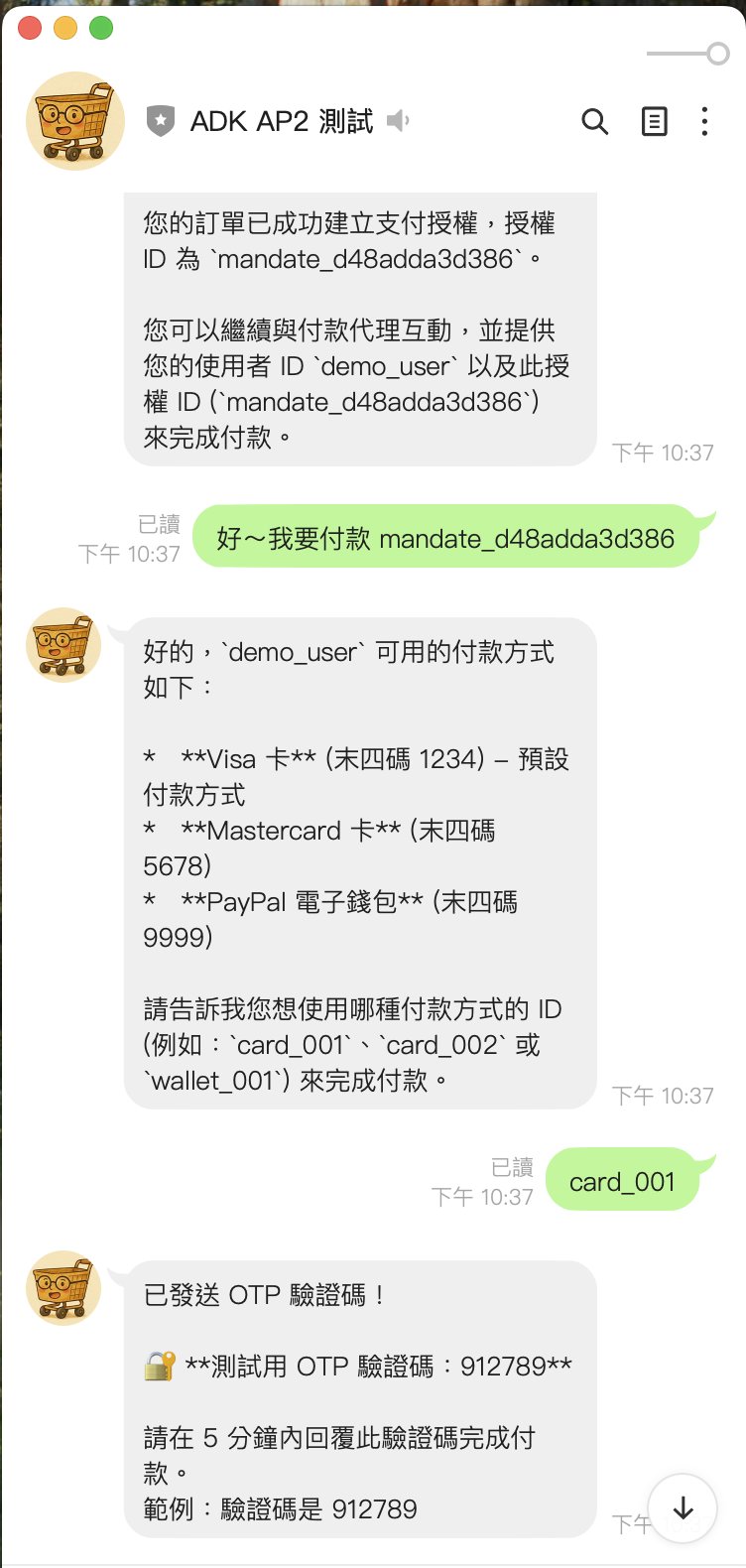The image size is (746, 1568).
Task: Maximize the window with the green button
Action: click(101, 28)
